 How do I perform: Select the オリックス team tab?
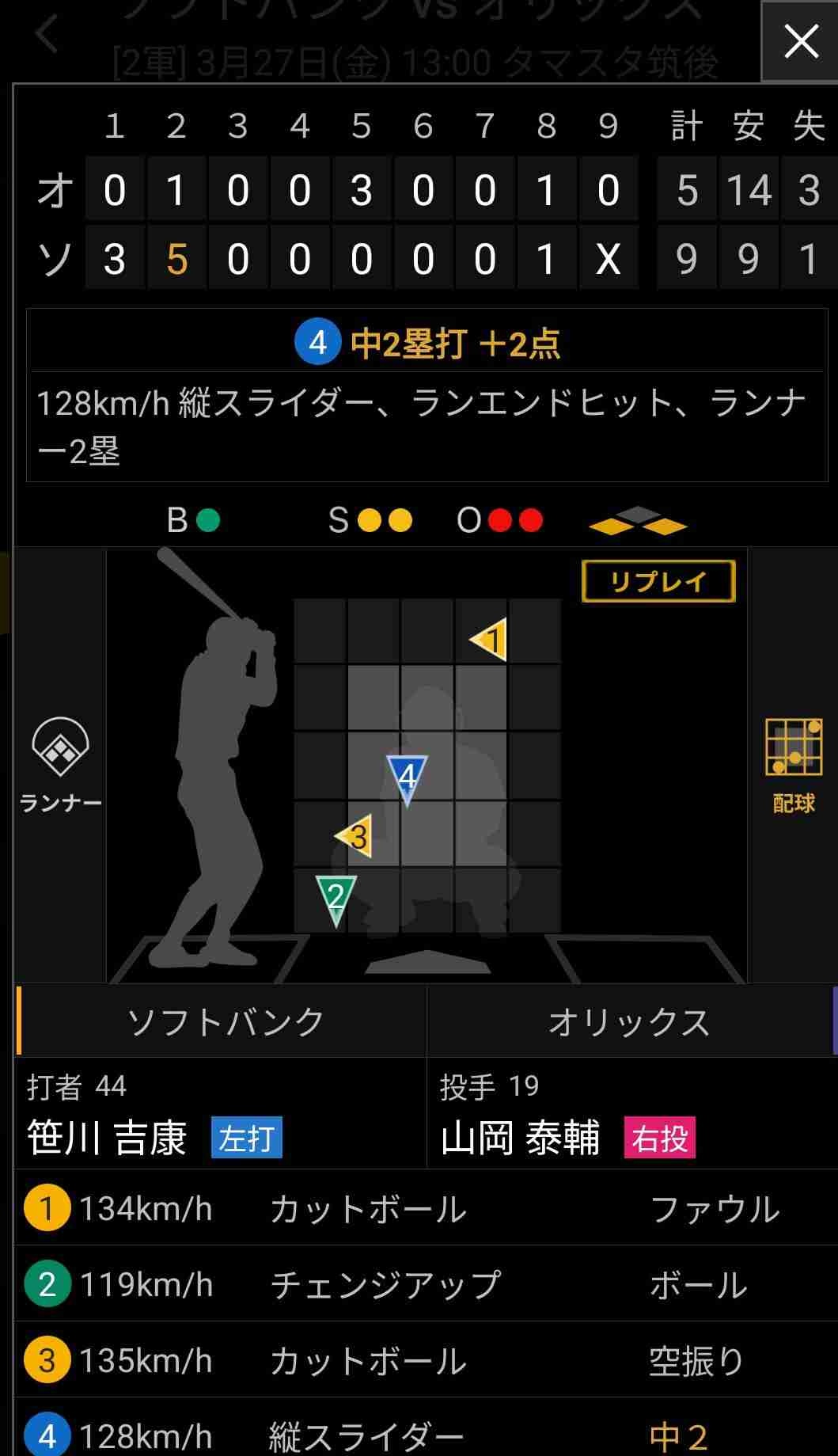click(629, 1021)
